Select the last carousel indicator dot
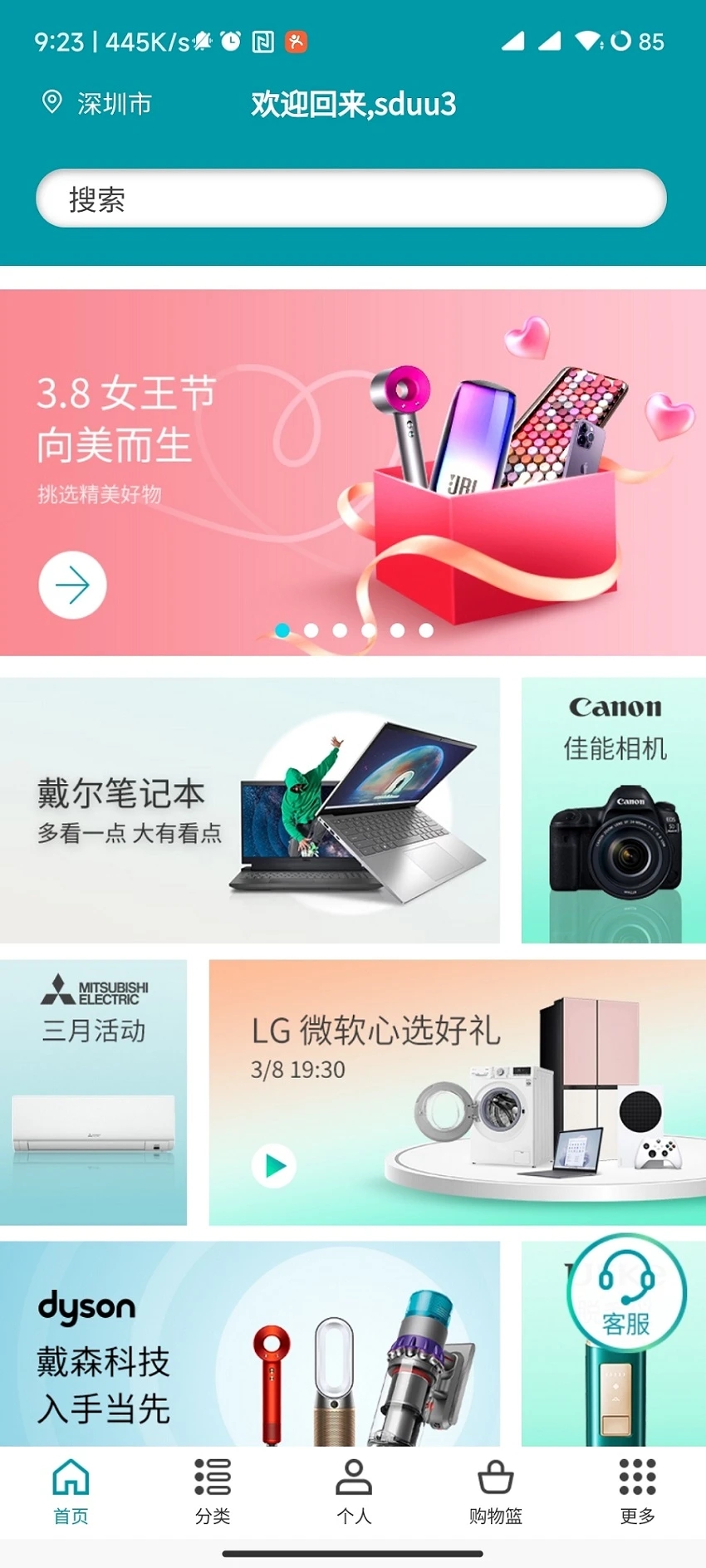This screenshot has width=706, height=1568. (424, 630)
